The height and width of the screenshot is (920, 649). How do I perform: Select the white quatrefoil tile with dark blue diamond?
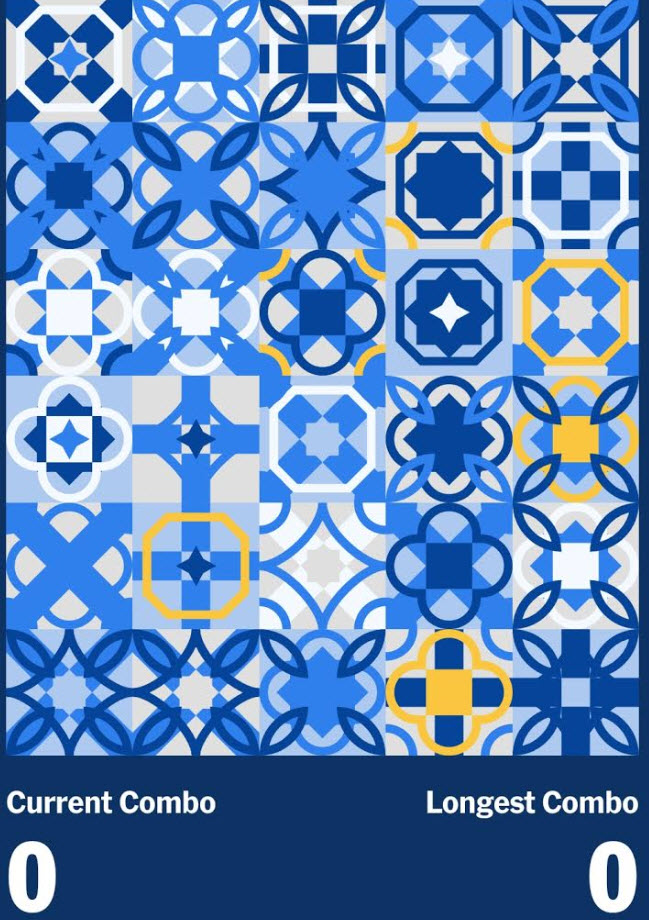pos(69,438)
